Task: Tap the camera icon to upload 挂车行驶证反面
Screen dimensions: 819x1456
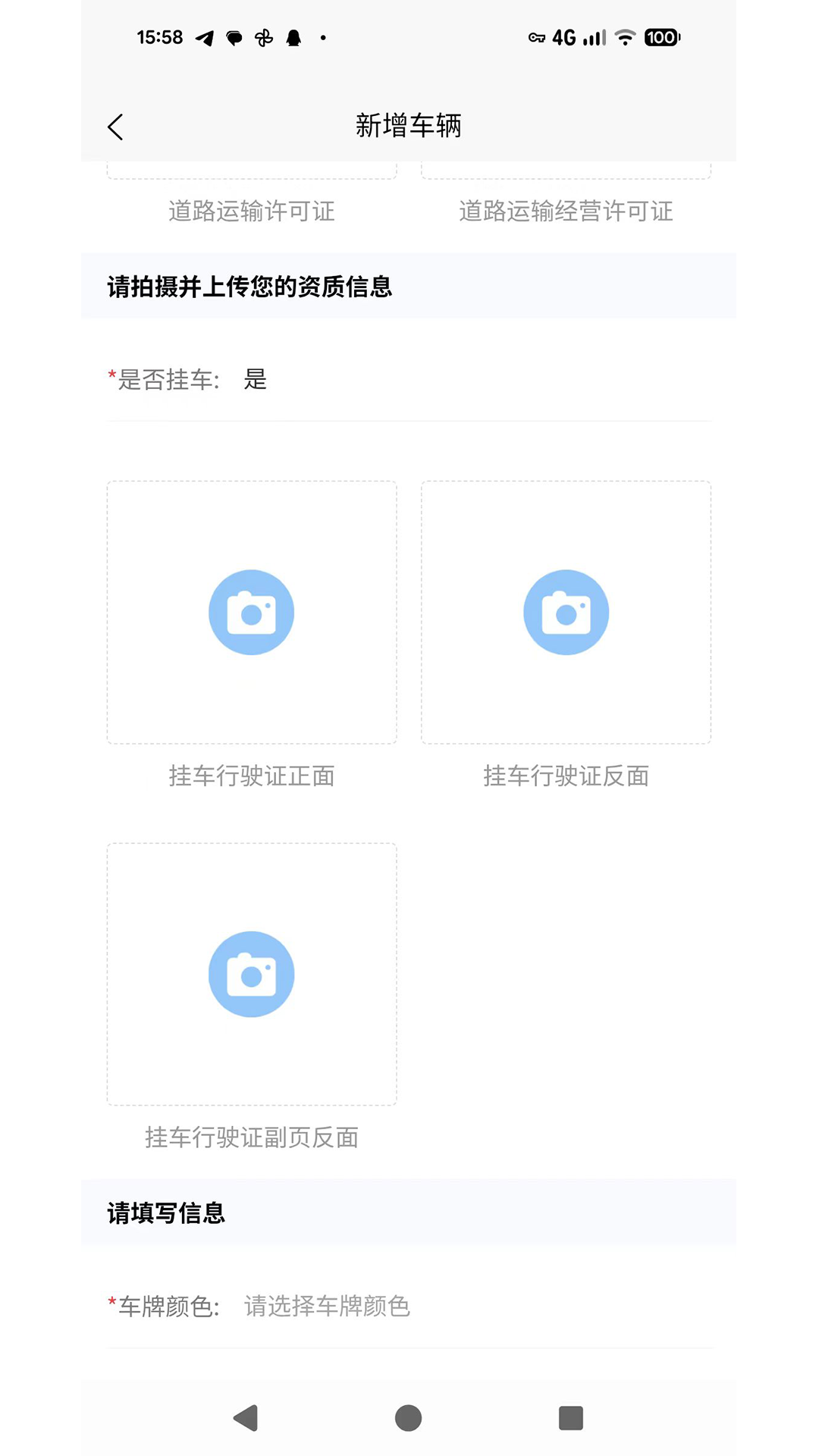Action: click(566, 612)
